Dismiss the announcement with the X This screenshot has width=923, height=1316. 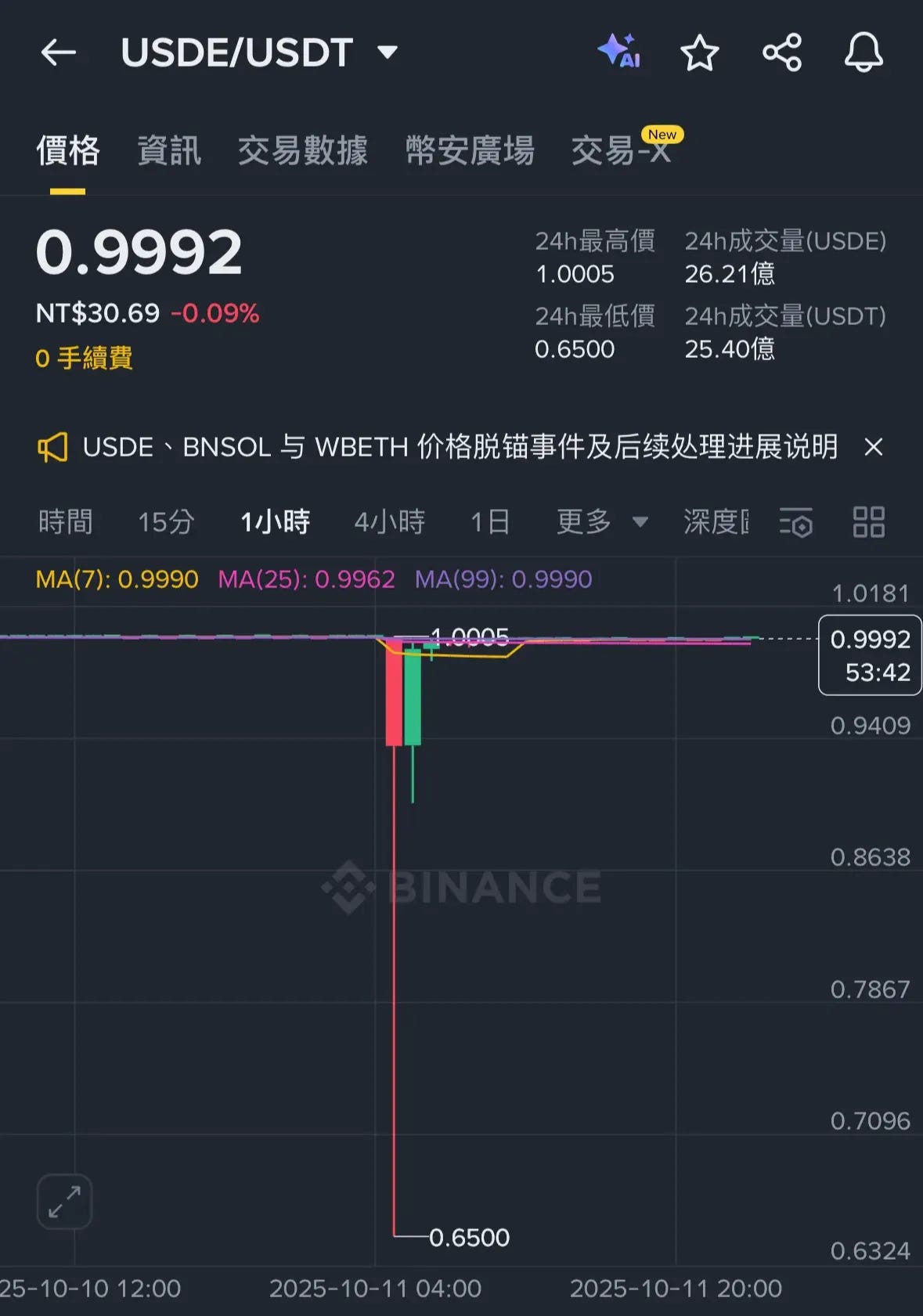[874, 448]
